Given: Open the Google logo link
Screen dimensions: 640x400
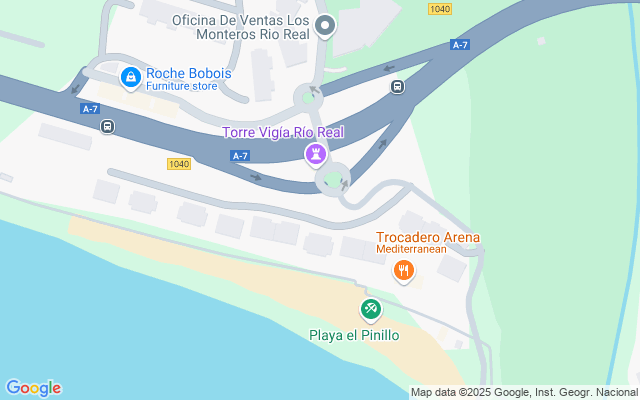Looking at the screenshot, I should (33, 388).
